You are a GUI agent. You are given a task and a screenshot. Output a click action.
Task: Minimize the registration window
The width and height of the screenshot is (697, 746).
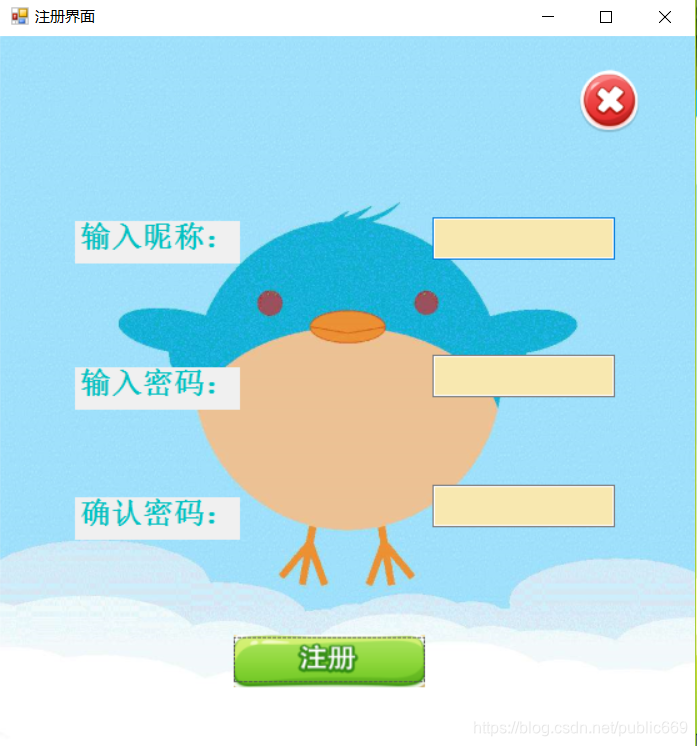pos(547,17)
